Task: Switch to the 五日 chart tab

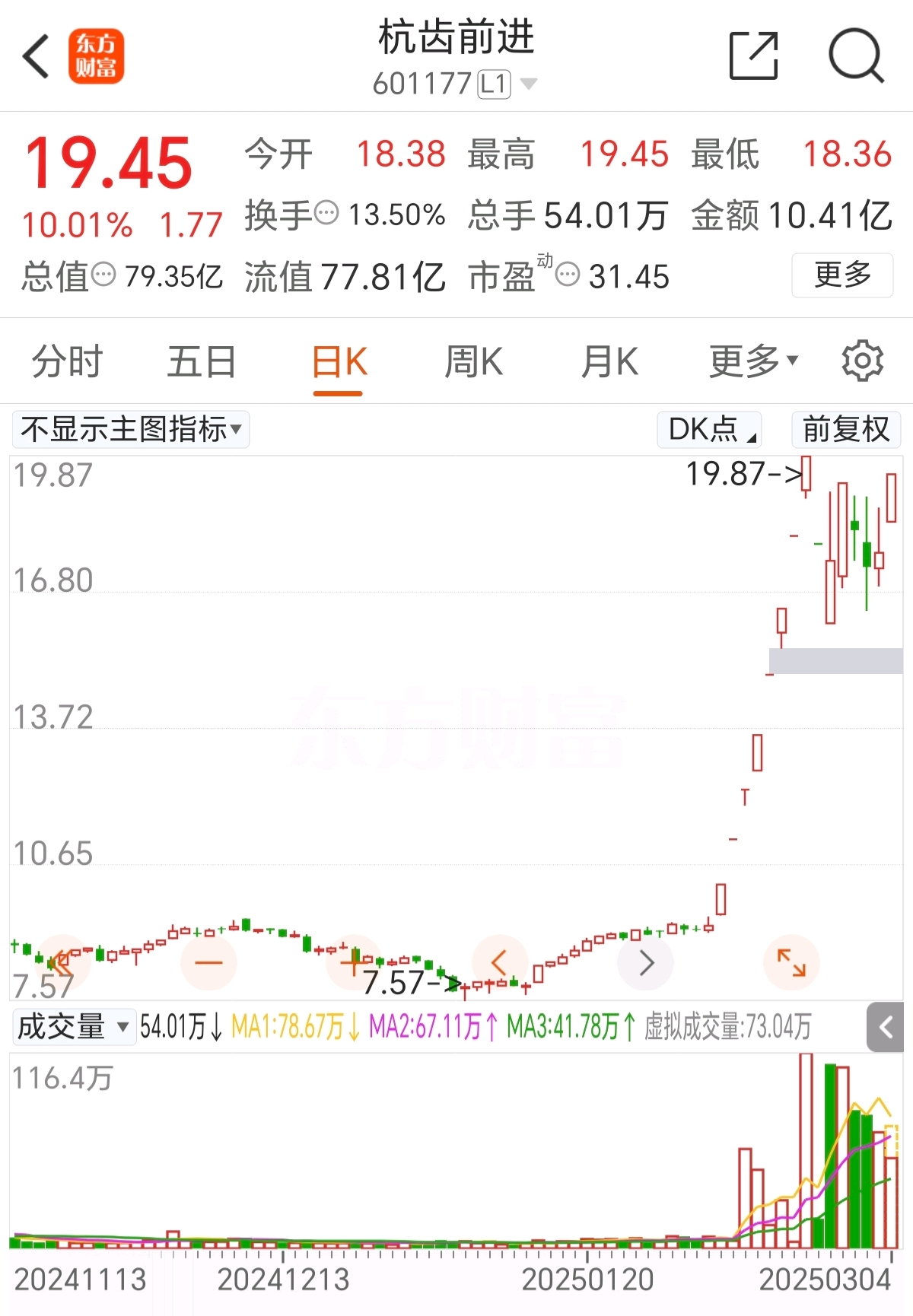Action: tap(202, 361)
